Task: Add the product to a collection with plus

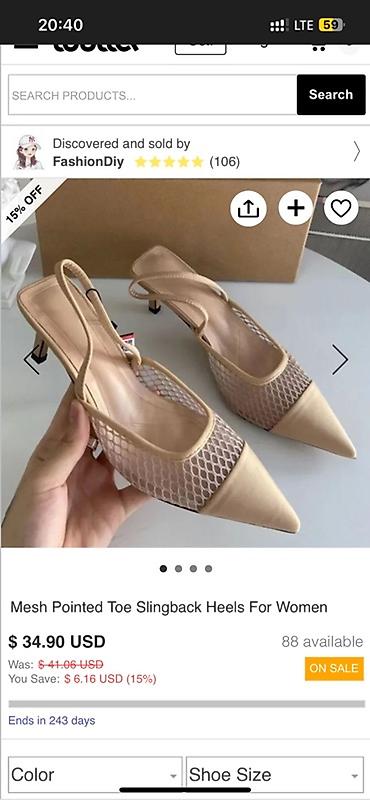Action: [295, 208]
